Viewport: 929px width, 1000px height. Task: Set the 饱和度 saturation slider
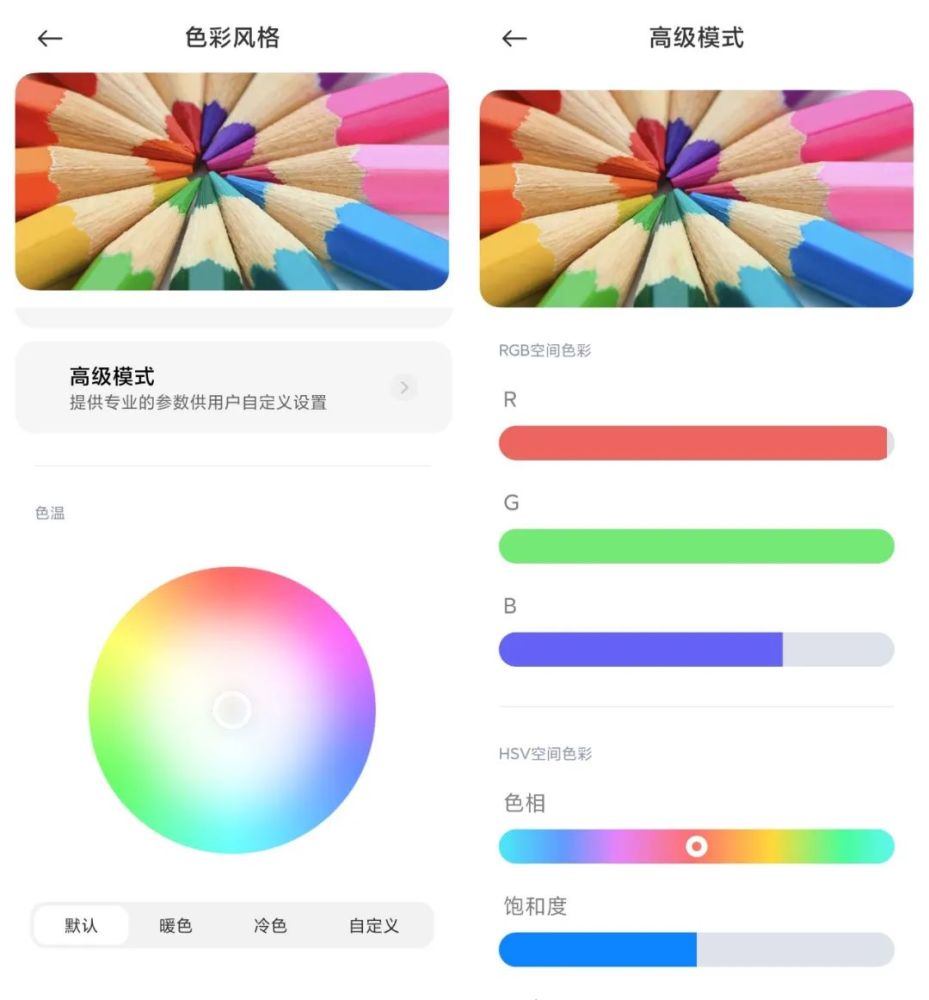click(696, 950)
